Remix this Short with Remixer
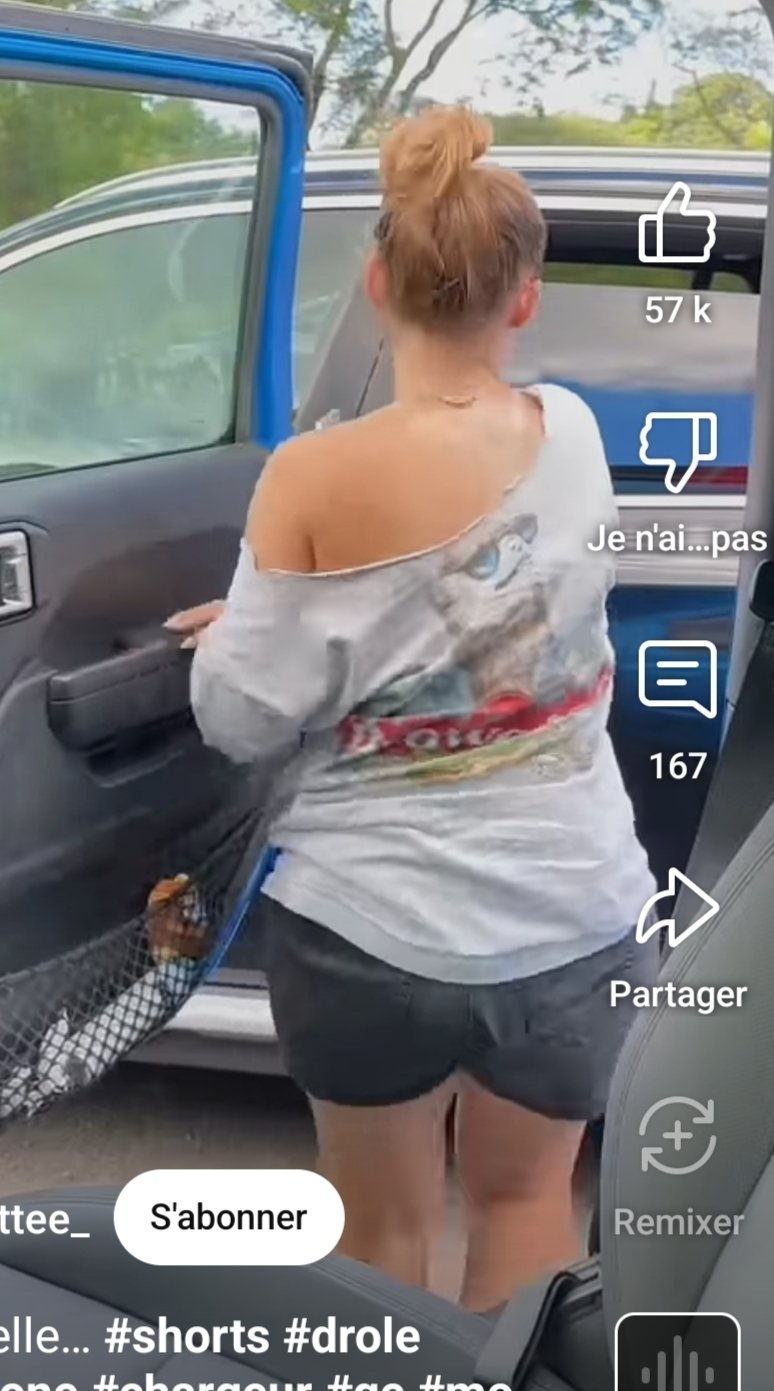The width and height of the screenshot is (774, 1391). [x=677, y=1136]
